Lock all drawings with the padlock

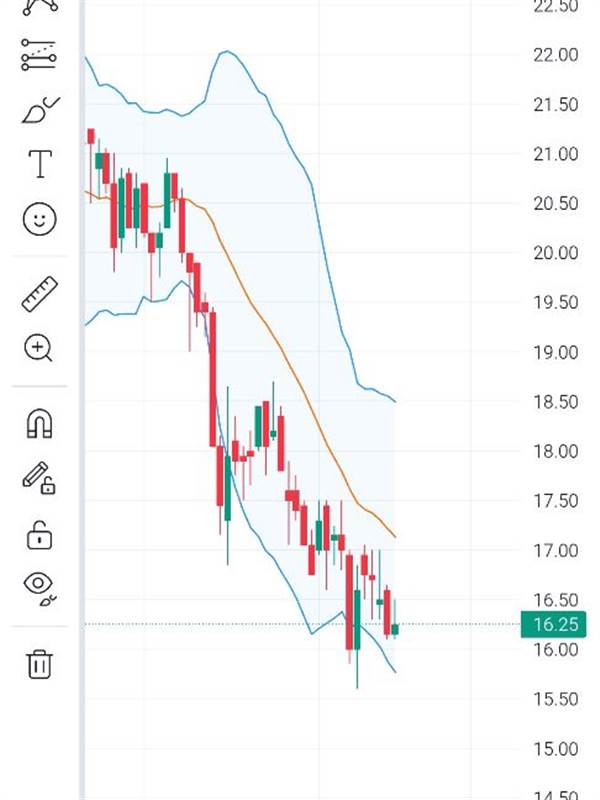(x=39, y=534)
